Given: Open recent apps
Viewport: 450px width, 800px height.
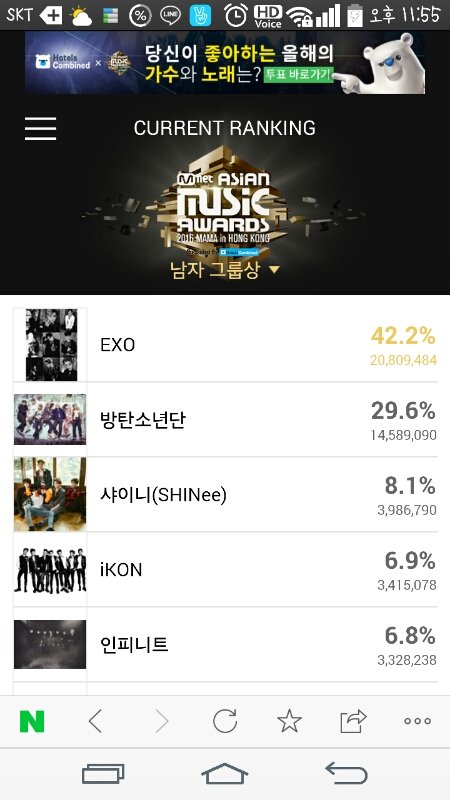Looking at the screenshot, I should [x=103, y=774].
